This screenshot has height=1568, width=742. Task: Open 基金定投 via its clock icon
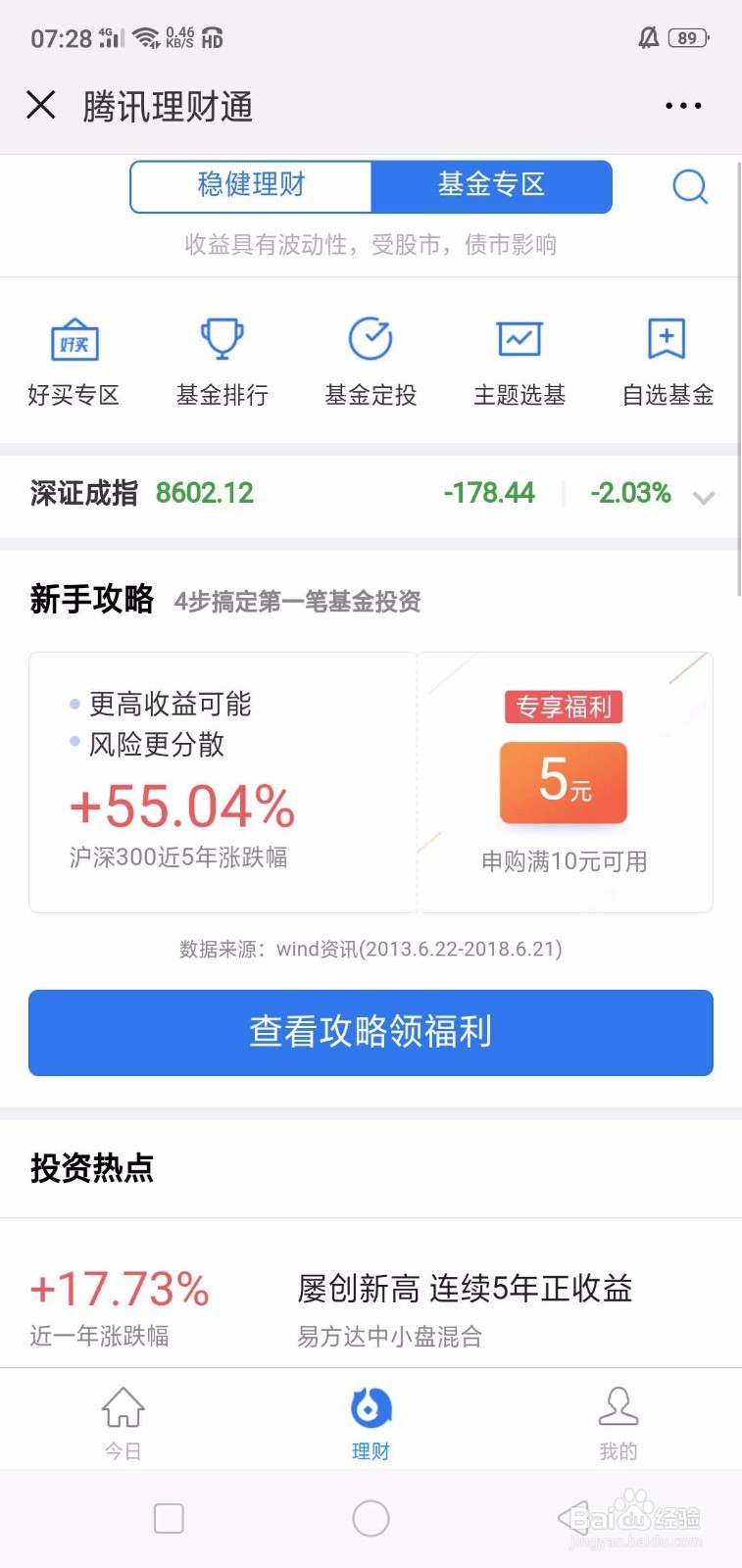(x=370, y=338)
